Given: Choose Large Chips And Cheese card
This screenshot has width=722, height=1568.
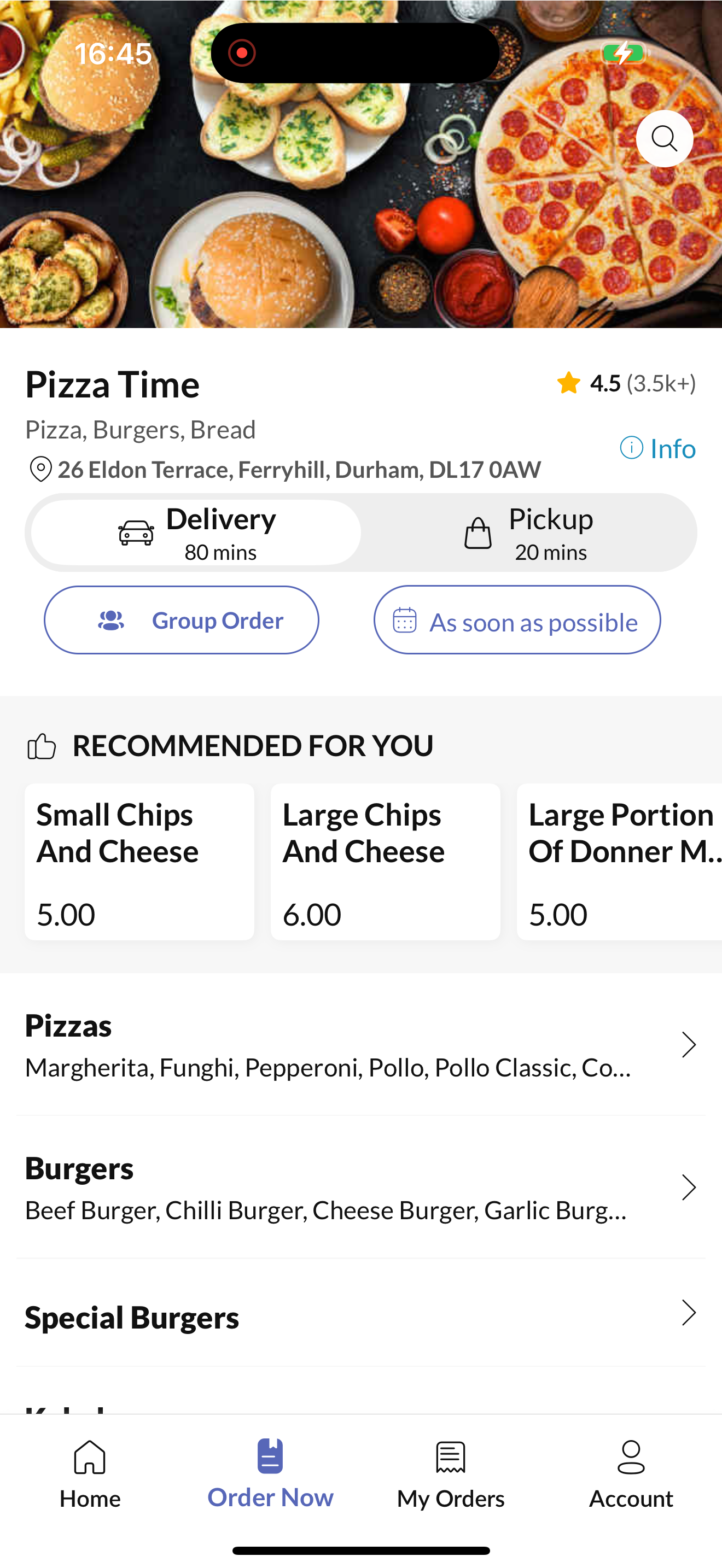Looking at the screenshot, I should (386, 861).
